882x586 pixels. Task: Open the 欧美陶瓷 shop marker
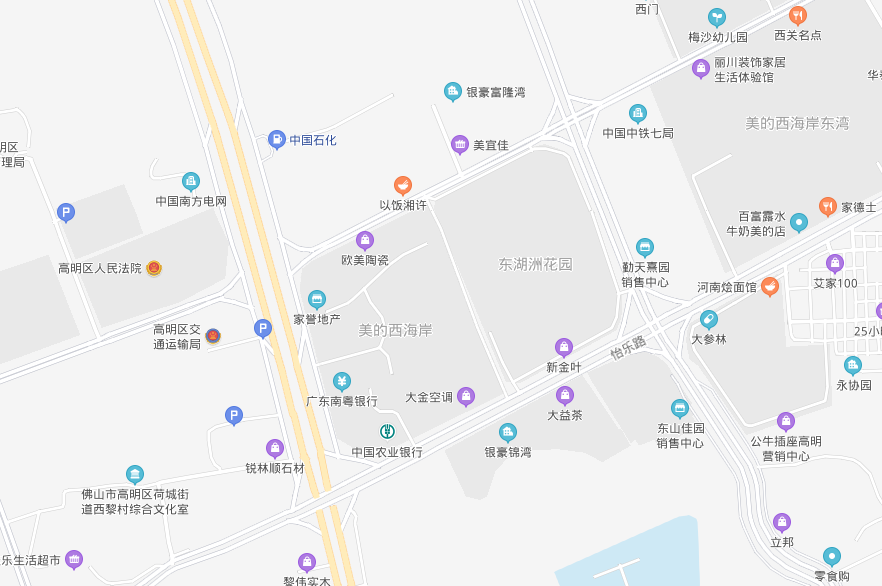click(365, 240)
